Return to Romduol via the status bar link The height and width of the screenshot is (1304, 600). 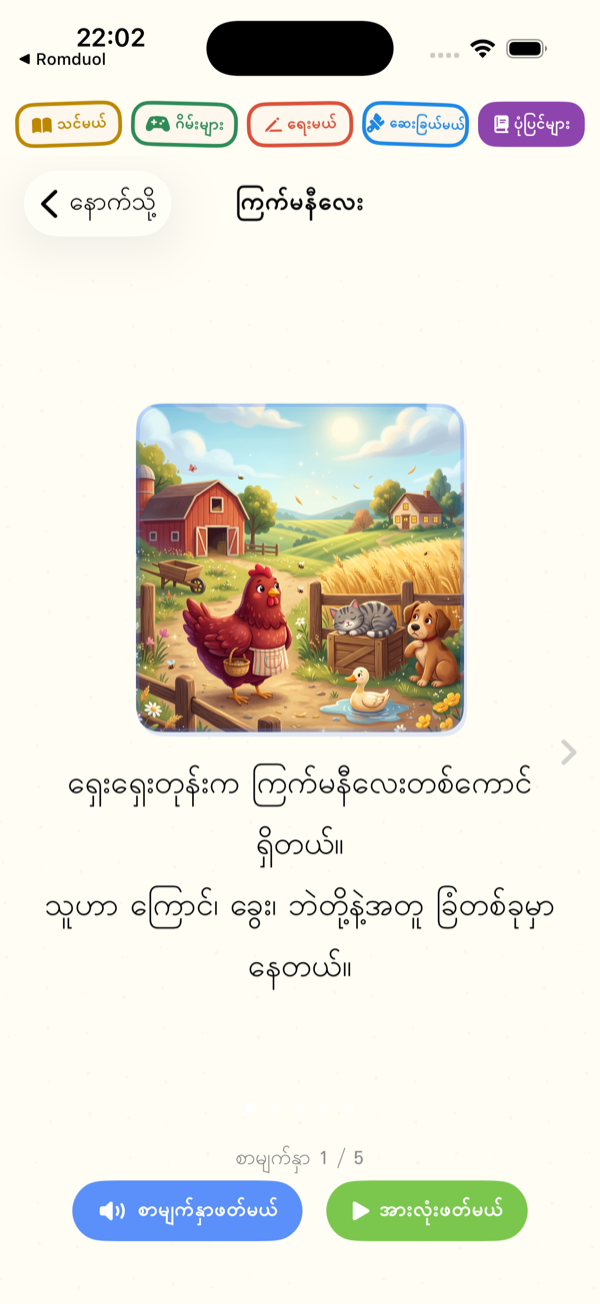coord(62,59)
